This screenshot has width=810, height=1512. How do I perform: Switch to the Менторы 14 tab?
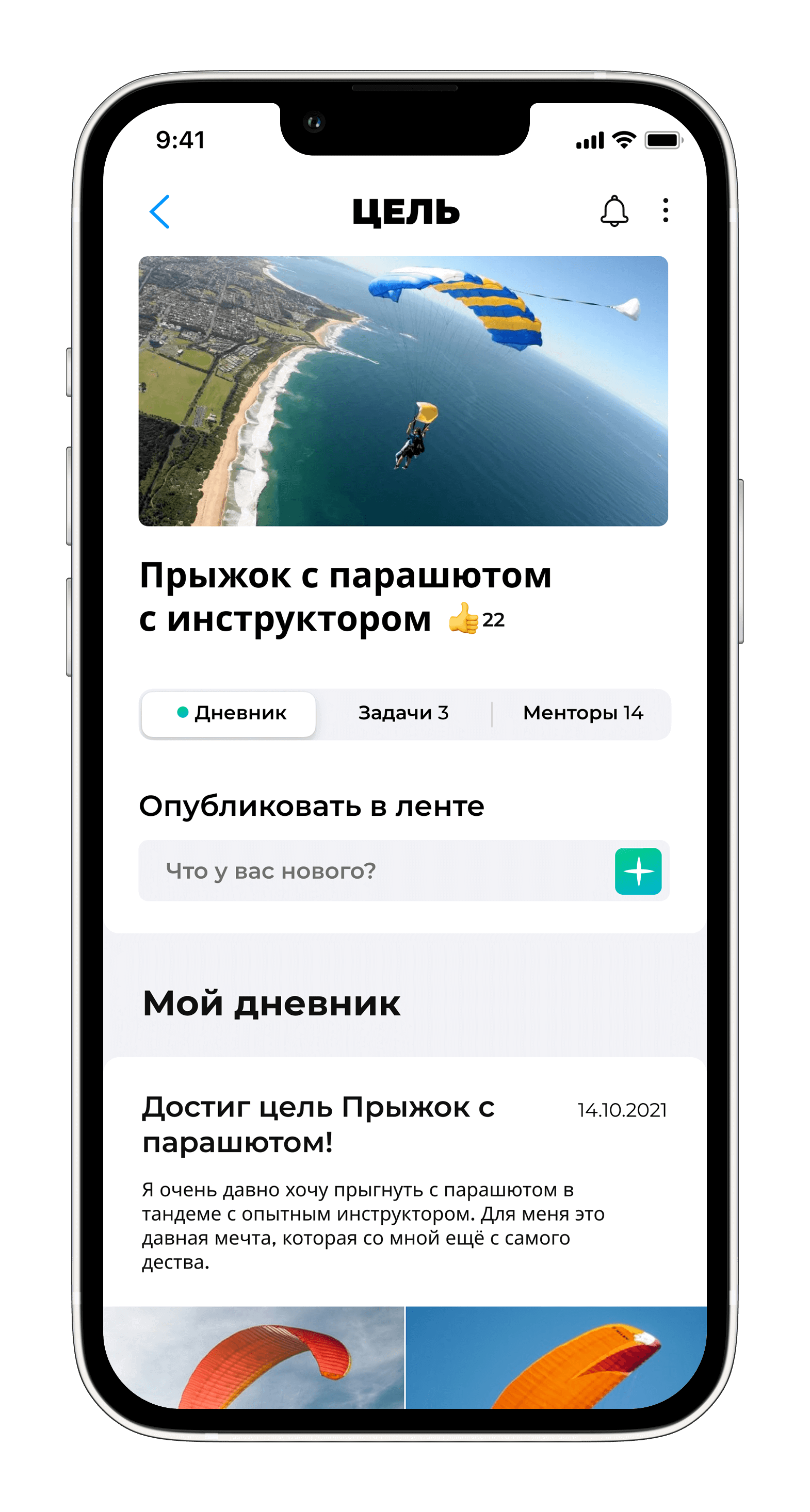[582, 713]
